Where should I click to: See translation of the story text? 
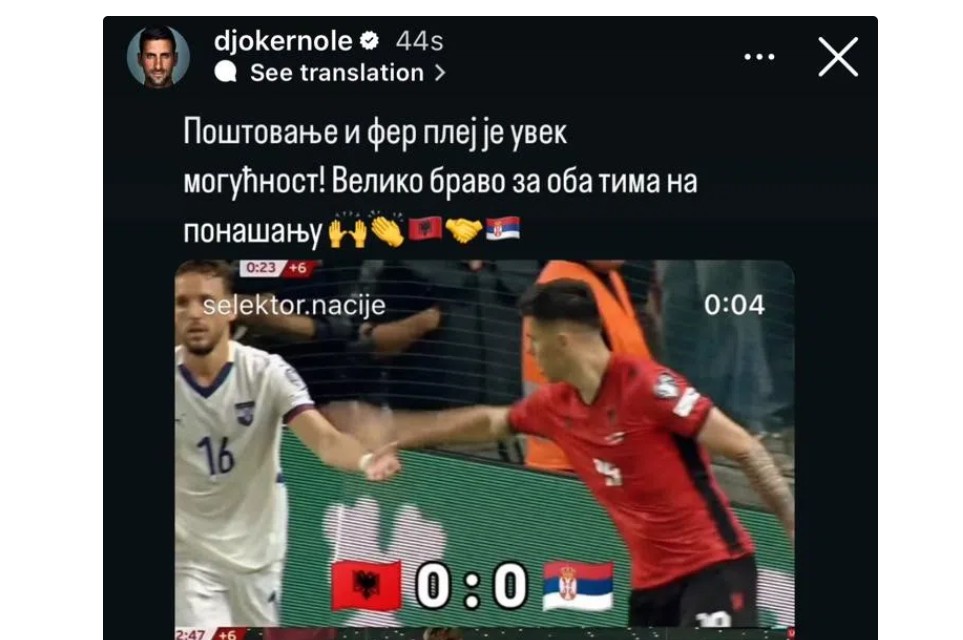[x=336, y=73]
